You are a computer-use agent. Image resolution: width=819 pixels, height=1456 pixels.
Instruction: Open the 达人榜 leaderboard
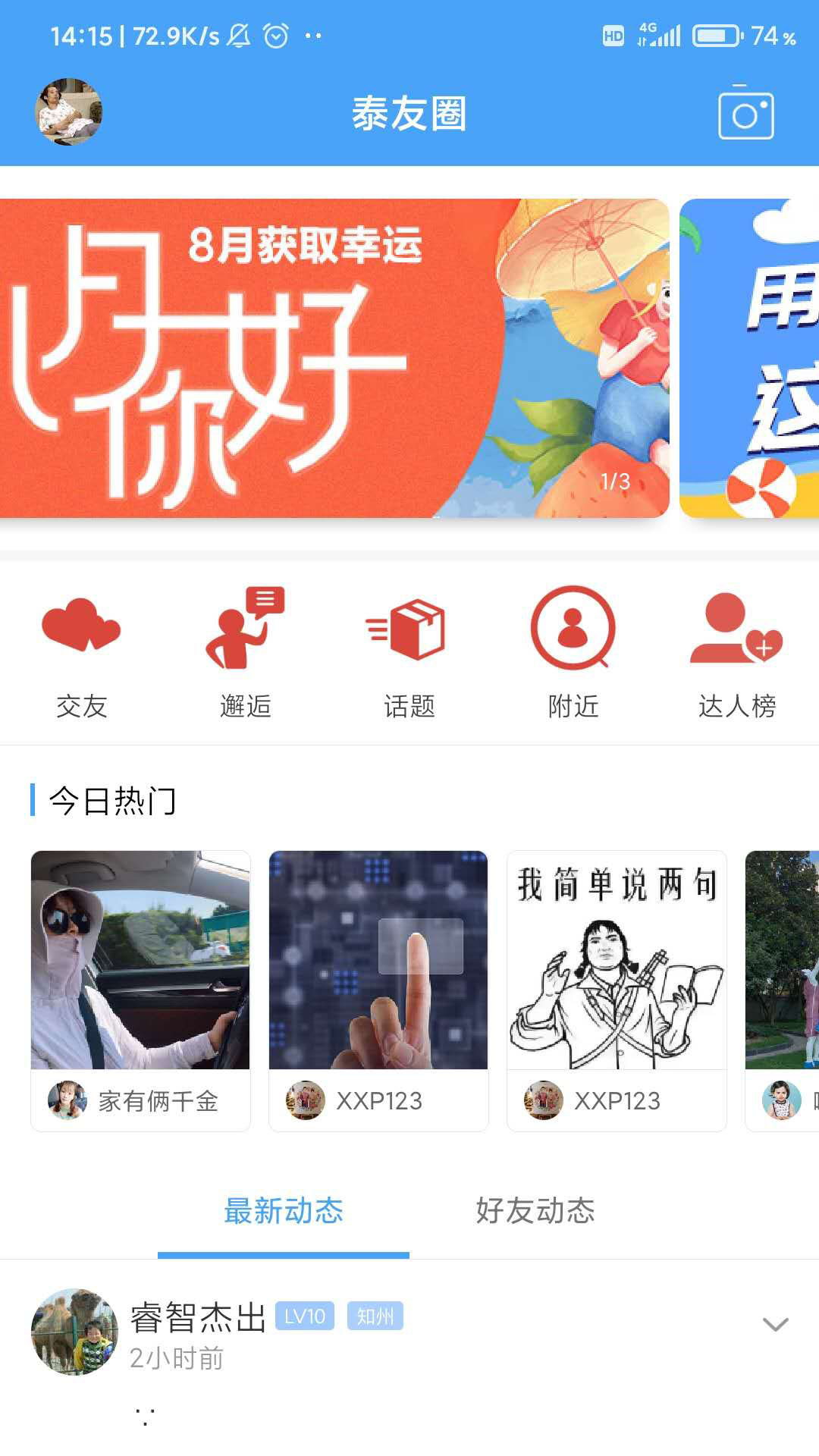pyautogui.click(x=736, y=654)
